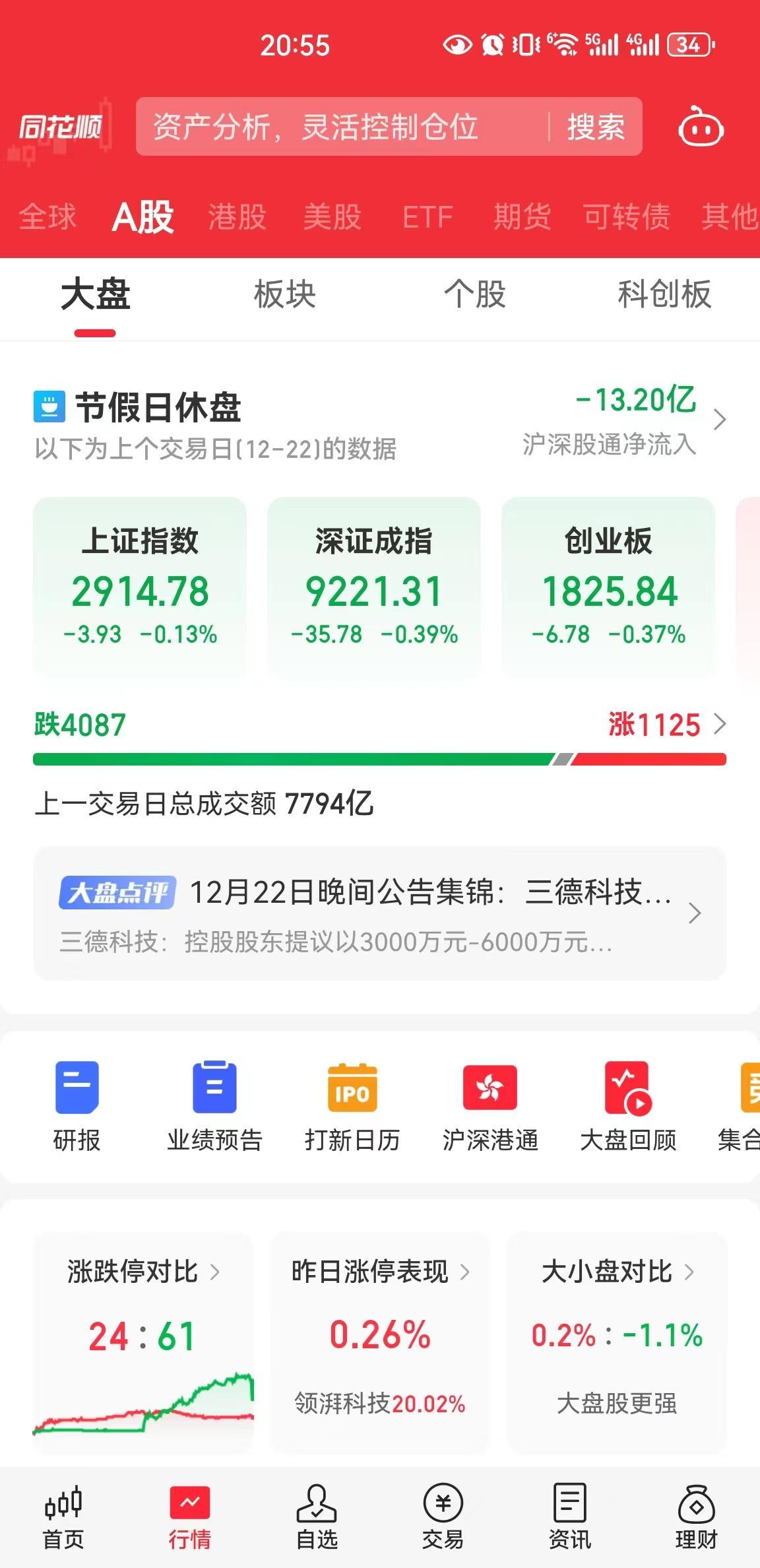Switch to the 自选 watchlist tab
The width and height of the screenshot is (760, 1568).
tap(317, 1518)
